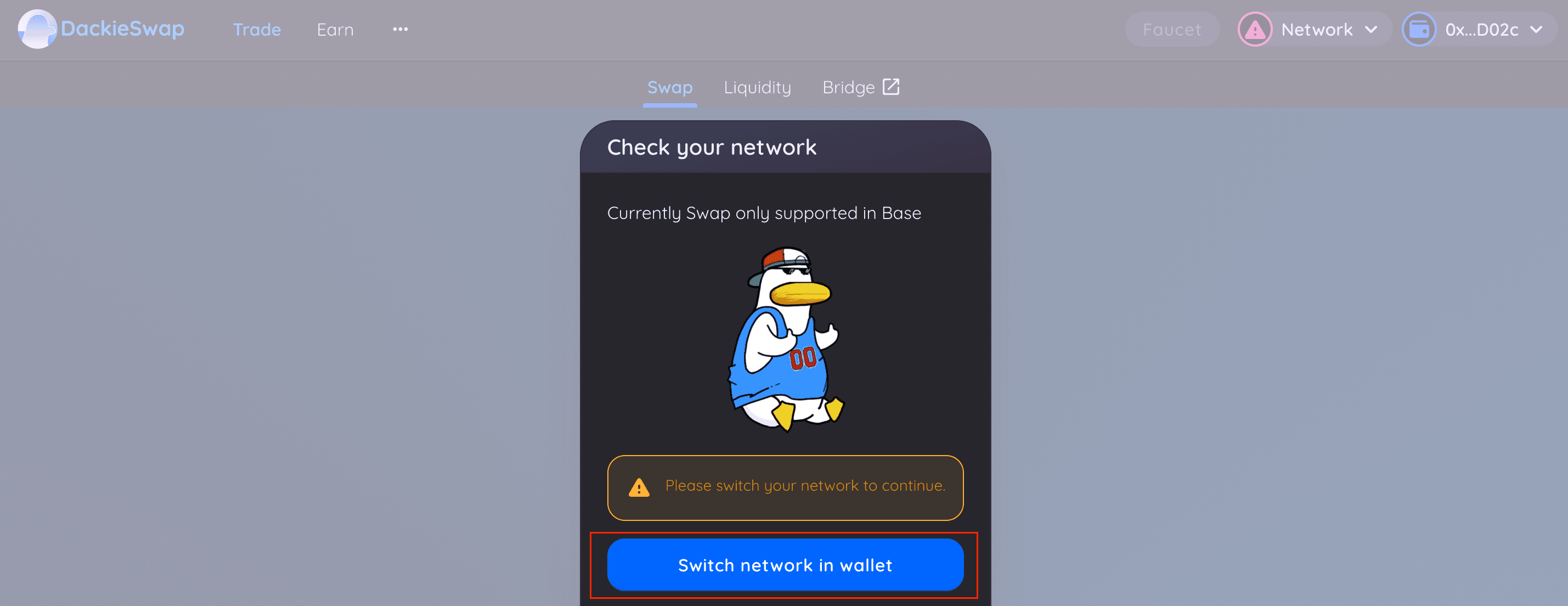
Task: Switch to the Liquidity tab
Action: [757, 87]
